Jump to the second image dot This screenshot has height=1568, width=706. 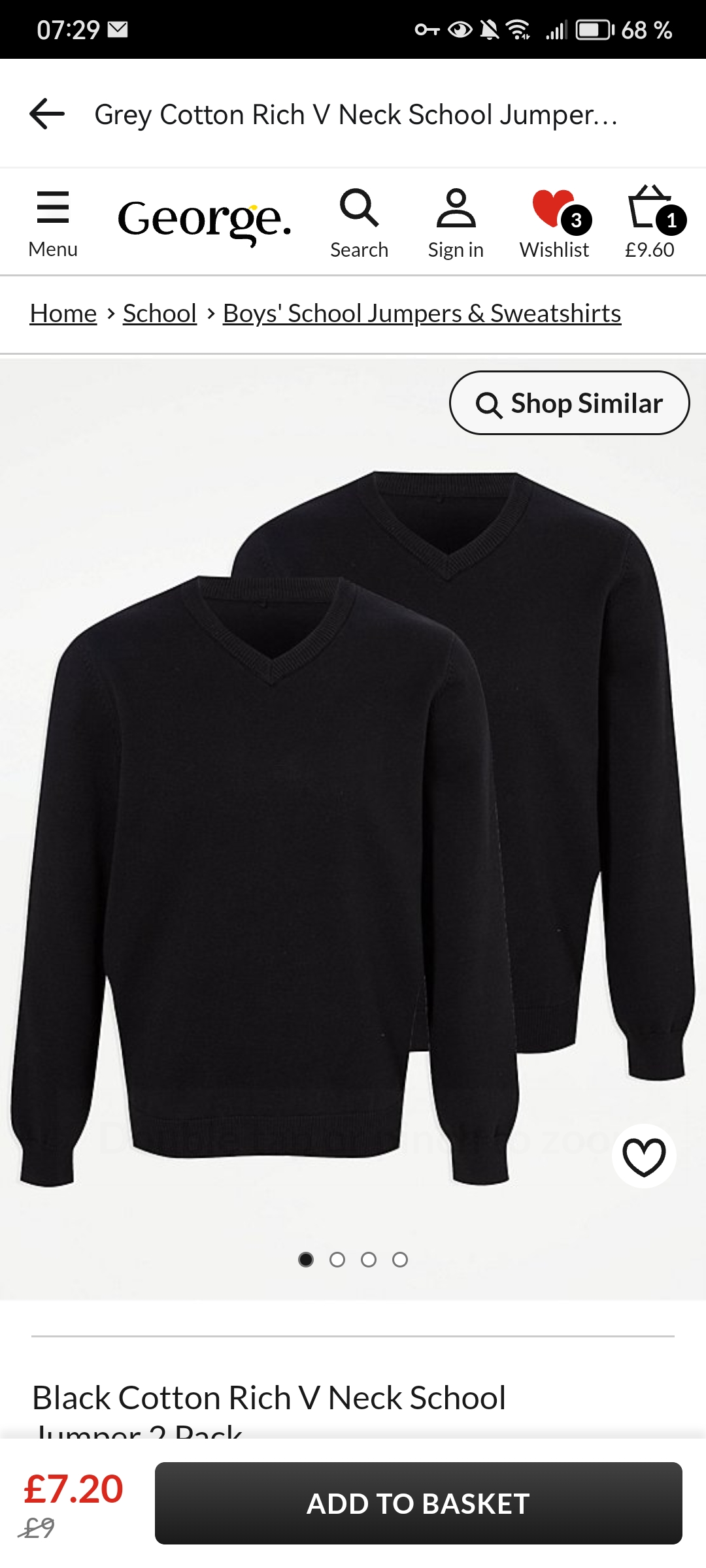point(337,1260)
